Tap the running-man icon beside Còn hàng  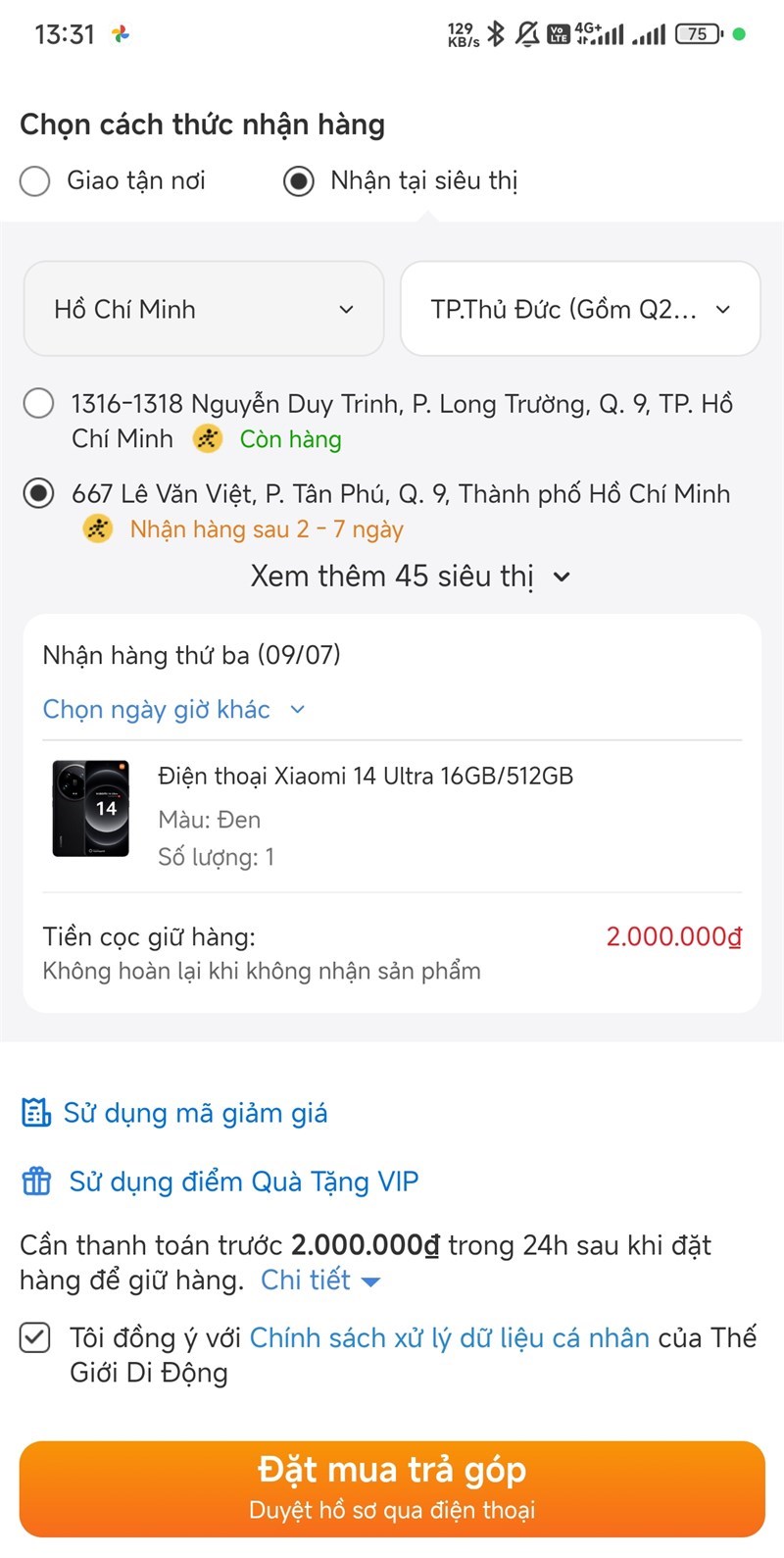tap(207, 439)
